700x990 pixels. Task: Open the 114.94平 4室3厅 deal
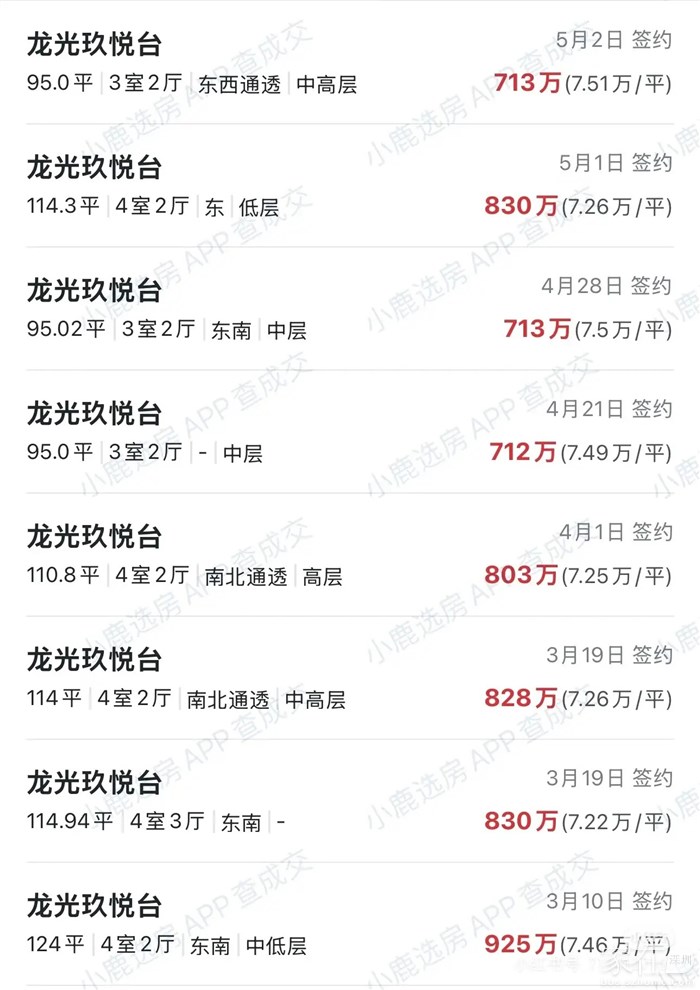(x=350, y=801)
